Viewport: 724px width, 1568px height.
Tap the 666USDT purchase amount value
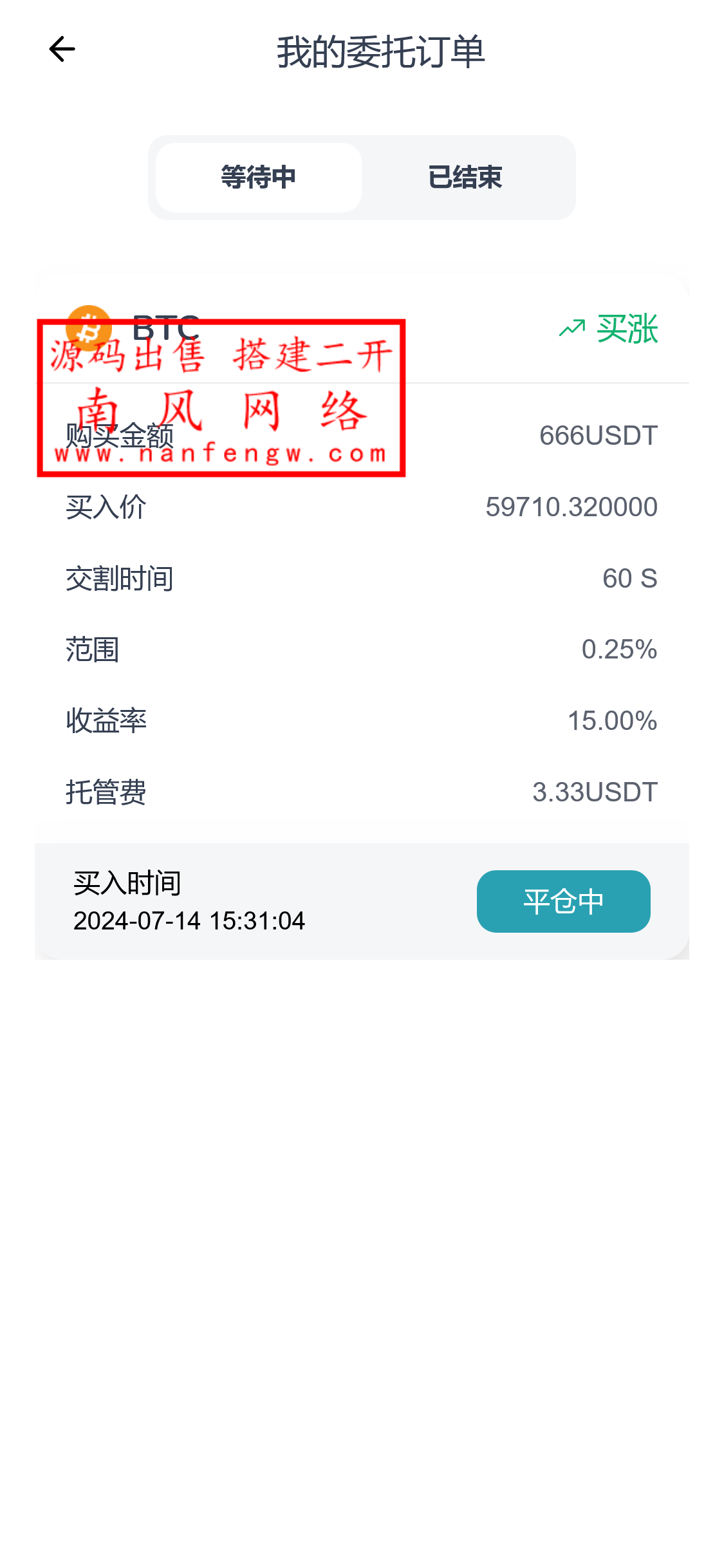point(597,435)
